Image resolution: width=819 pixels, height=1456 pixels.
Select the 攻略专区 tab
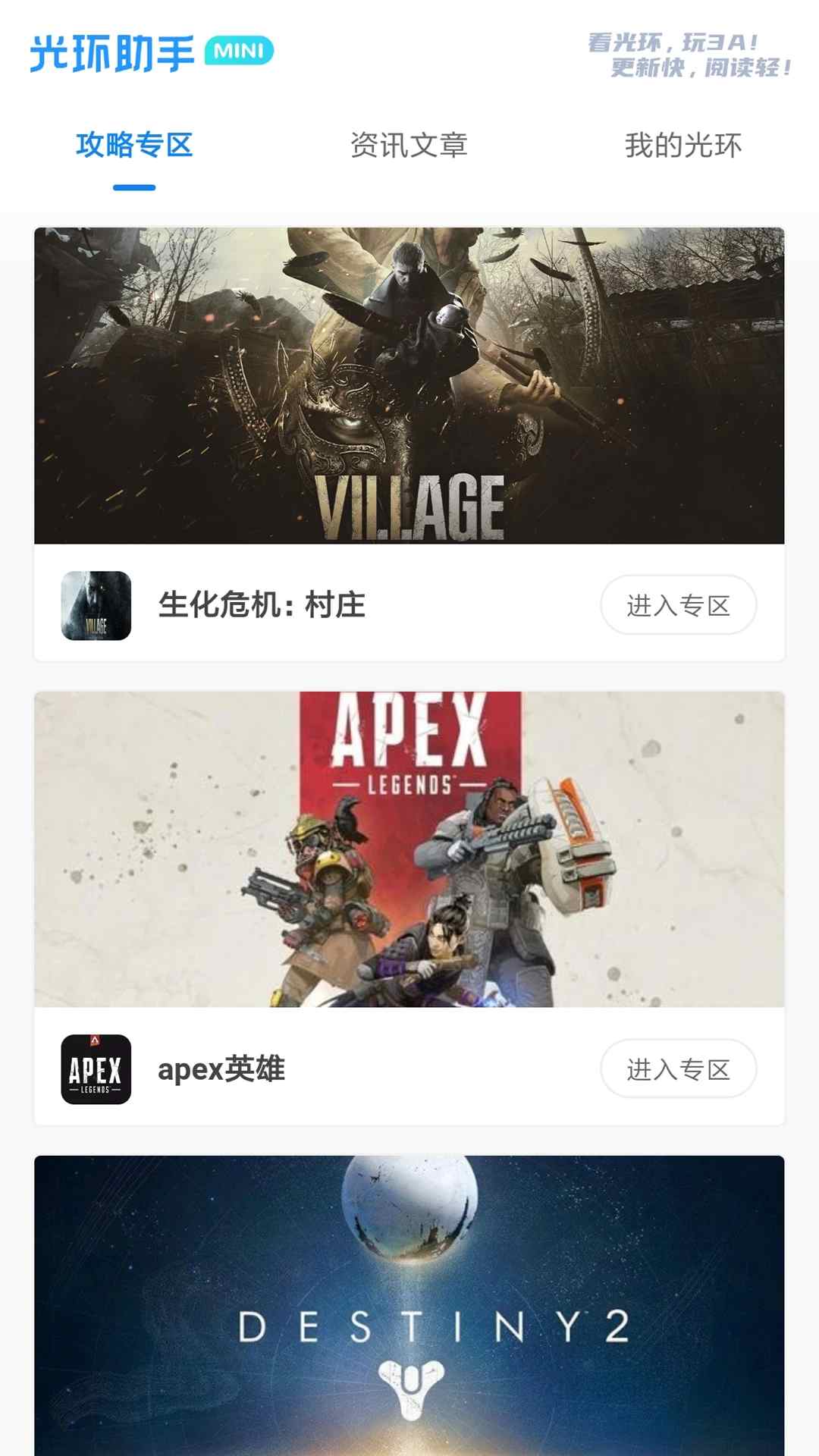[x=134, y=146]
